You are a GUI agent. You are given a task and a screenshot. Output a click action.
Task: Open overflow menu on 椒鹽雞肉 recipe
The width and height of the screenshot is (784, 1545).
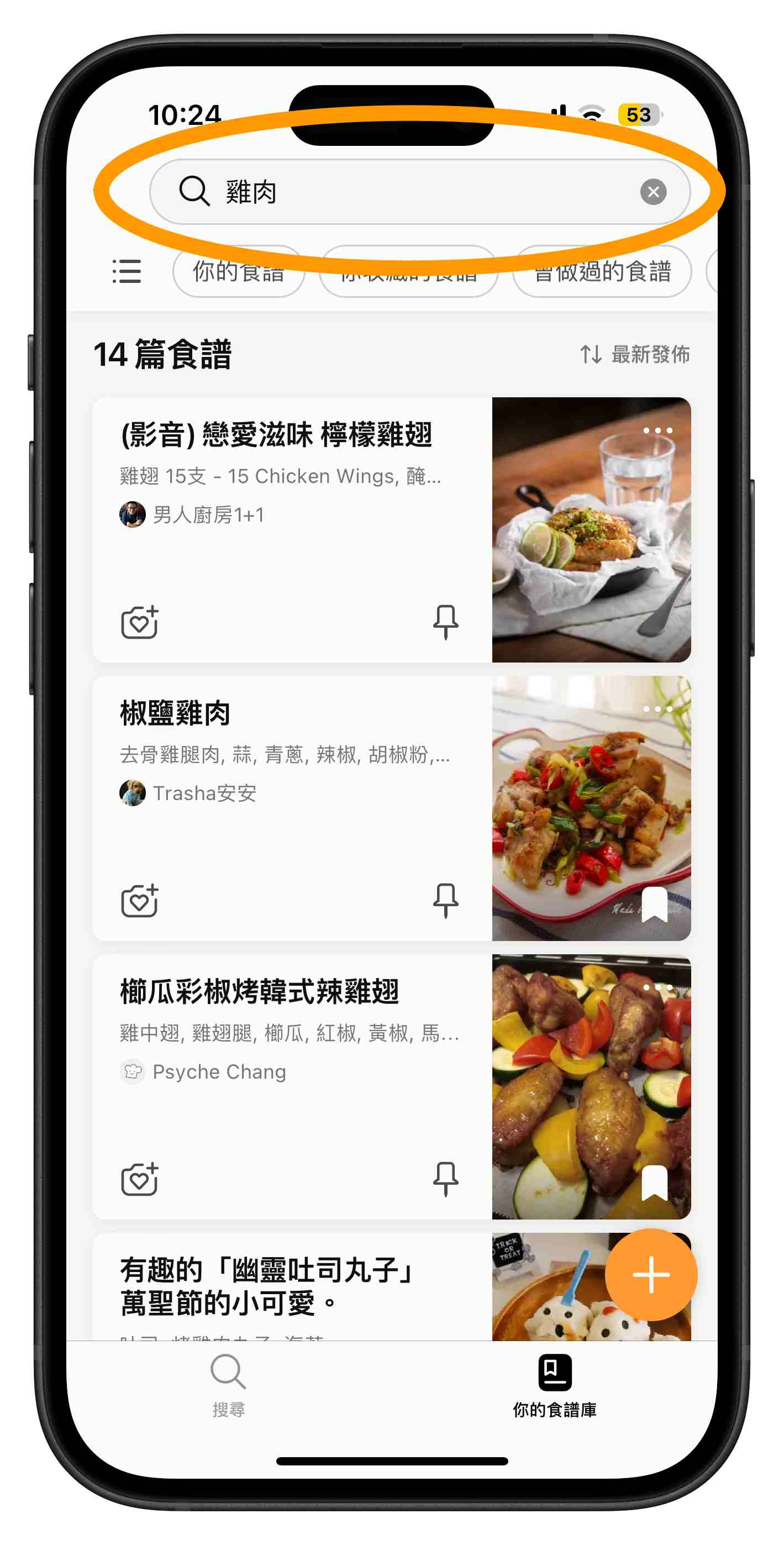(657, 708)
